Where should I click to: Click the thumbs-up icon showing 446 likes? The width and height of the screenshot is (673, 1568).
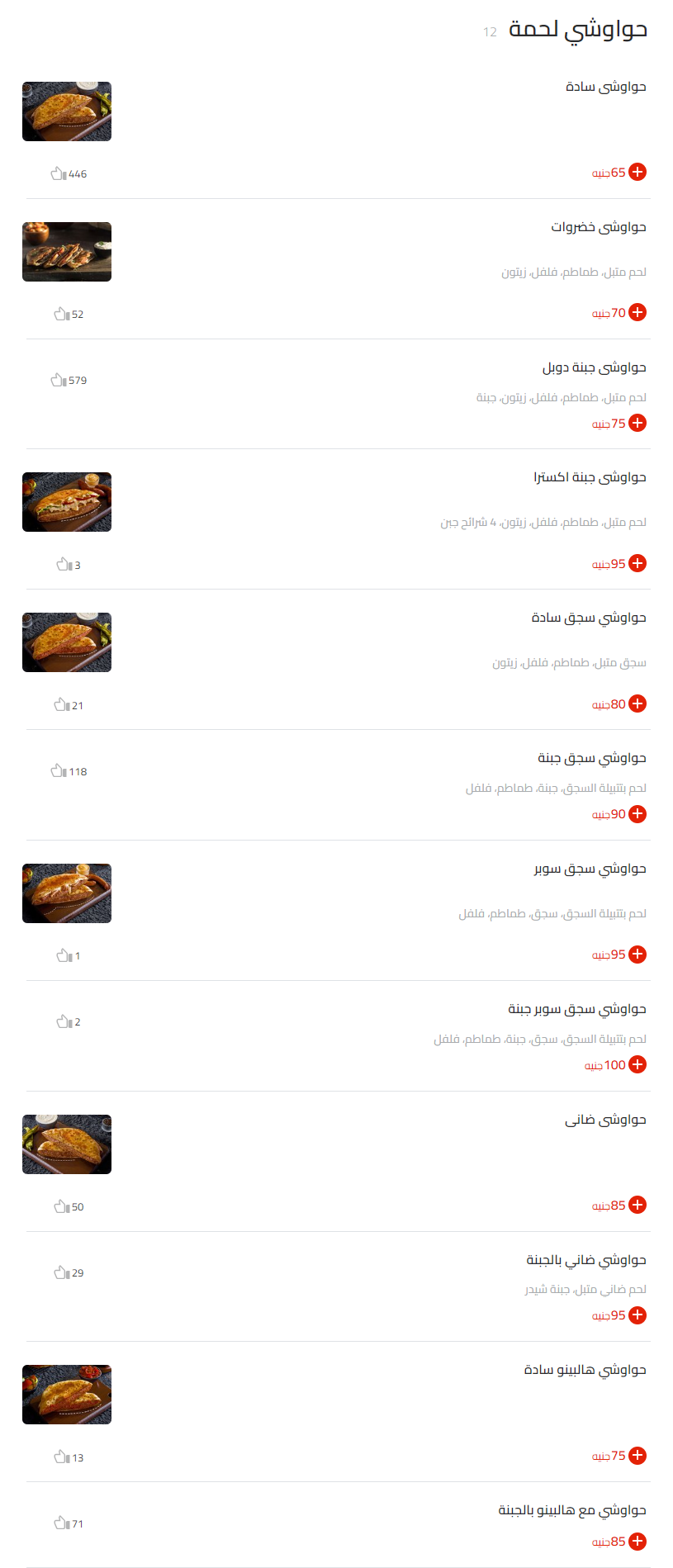coord(59,173)
